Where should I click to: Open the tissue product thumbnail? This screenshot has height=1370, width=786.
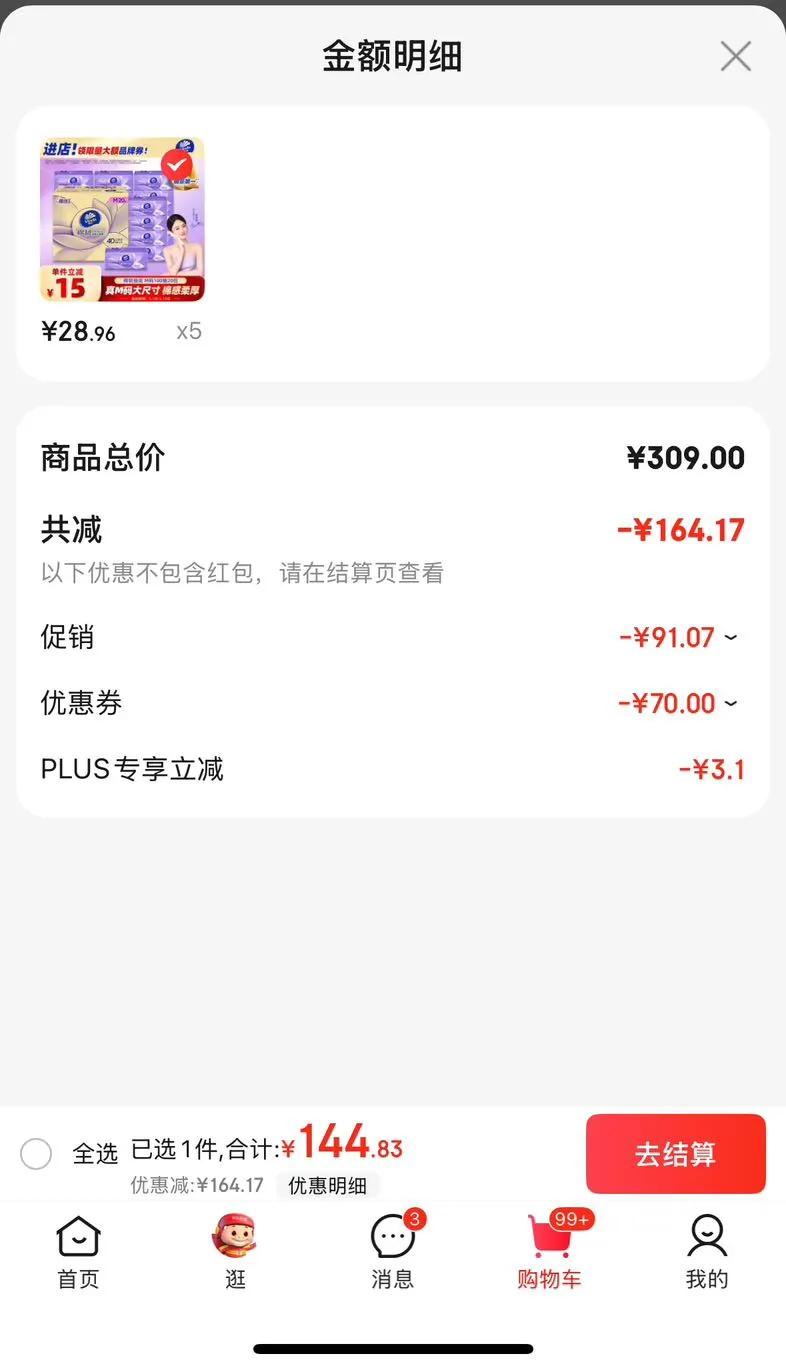point(122,219)
